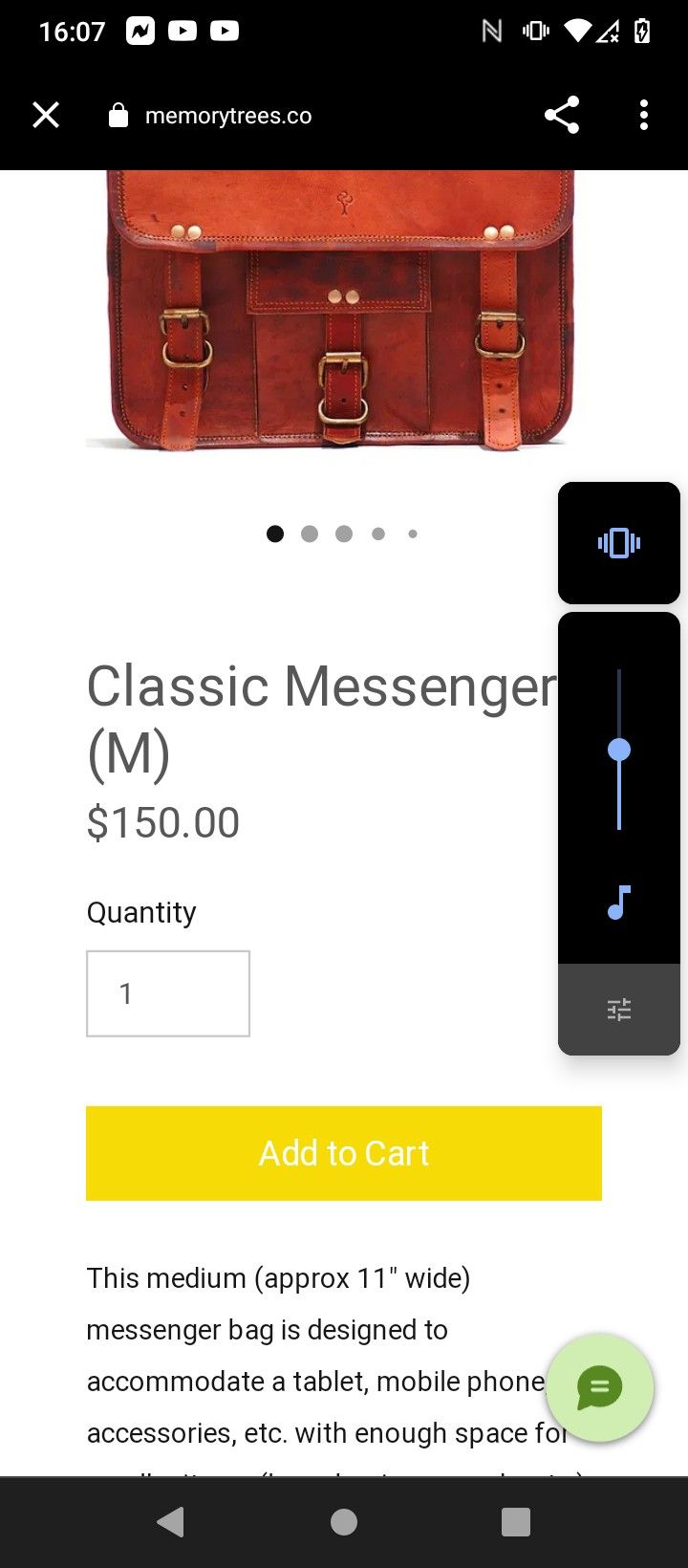The image size is (688, 1568).
Task: Close the browser tab with X
Action: click(x=46, y=116)
